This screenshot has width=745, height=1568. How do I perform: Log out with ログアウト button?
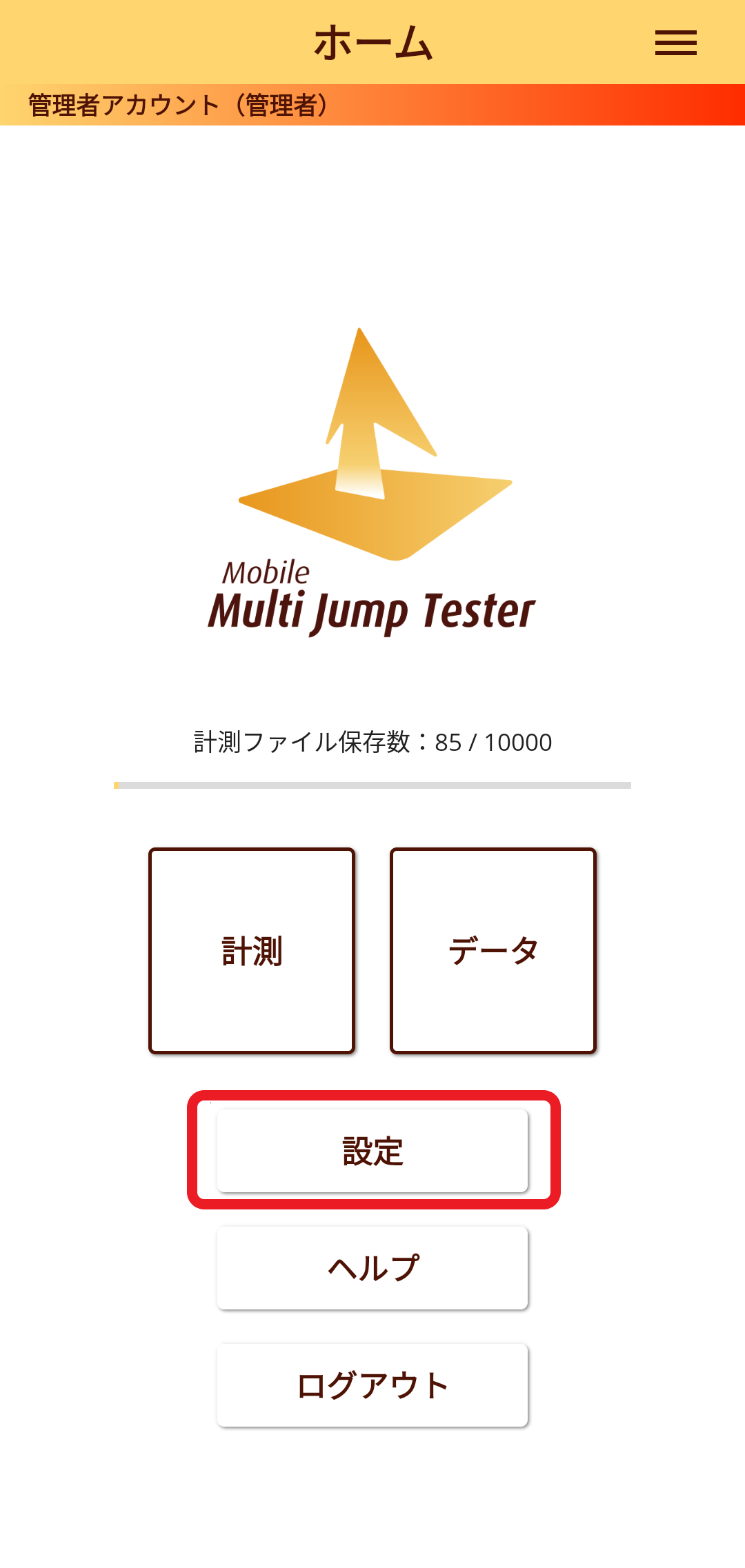pyautogui.click(x=372, y=1385)
